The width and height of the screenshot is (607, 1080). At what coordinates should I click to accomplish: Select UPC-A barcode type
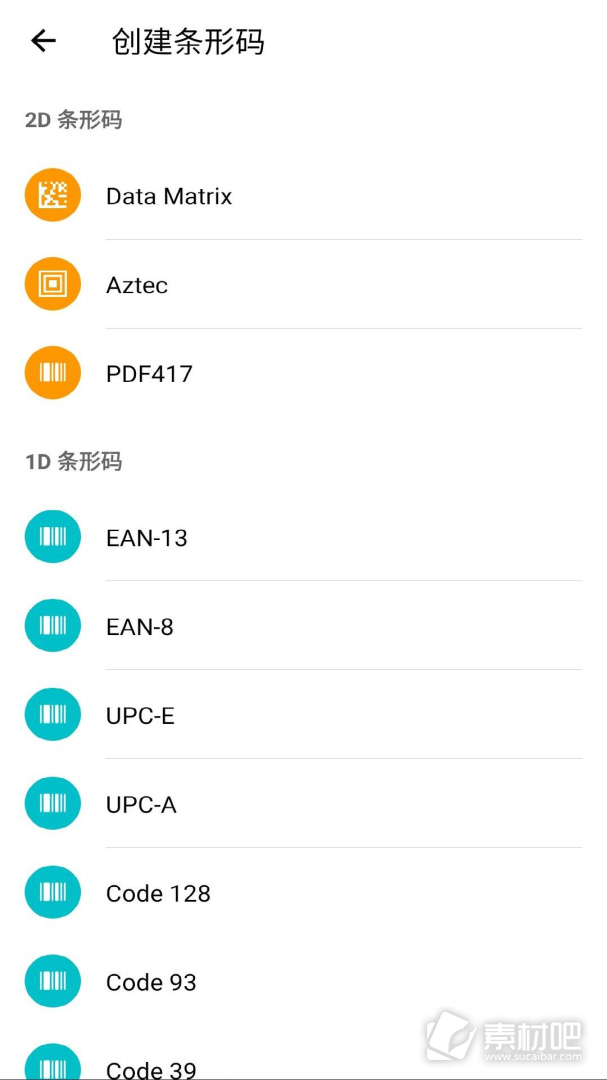click(303, 803)
